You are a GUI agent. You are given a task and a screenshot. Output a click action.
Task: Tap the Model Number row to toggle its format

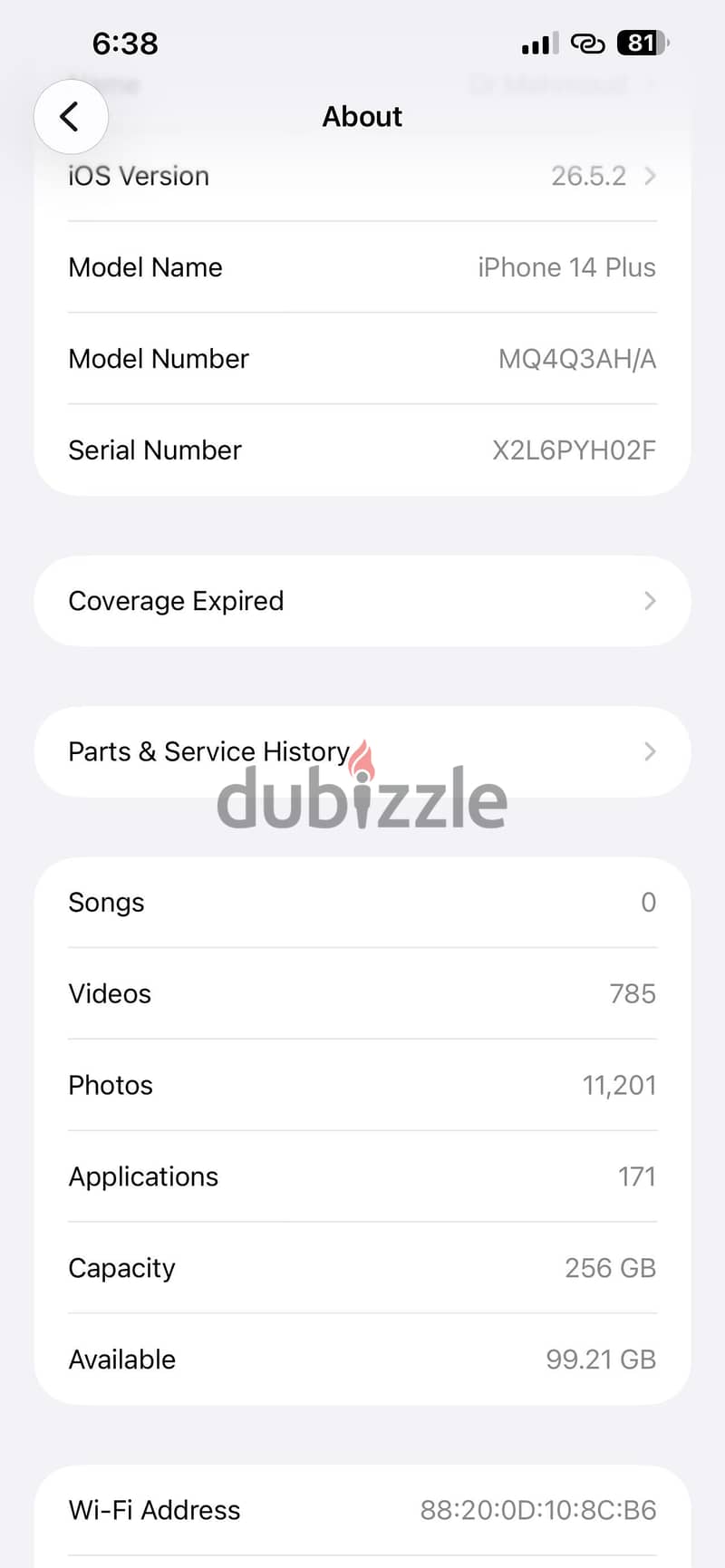tap(362, 359)
